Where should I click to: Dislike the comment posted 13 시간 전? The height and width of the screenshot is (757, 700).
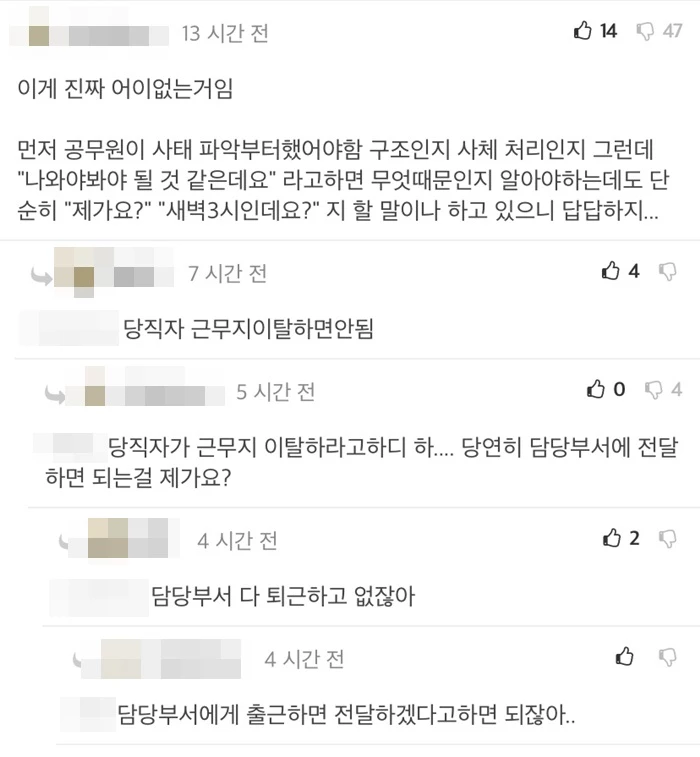[646, 31]
